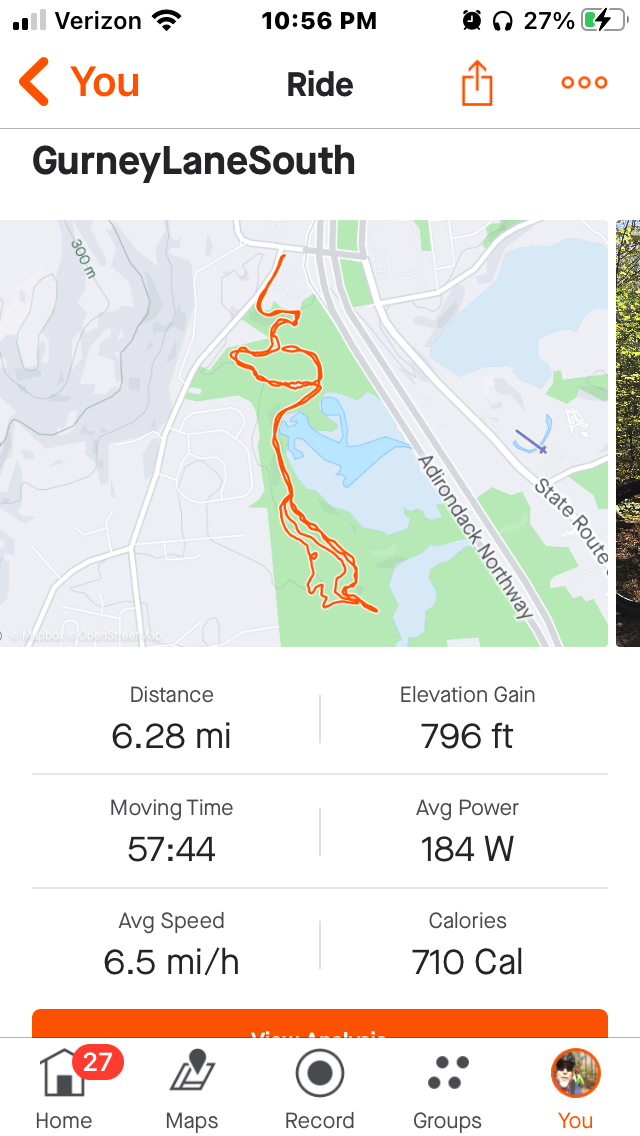
Task: Open the ride photo thumbnail
Action: click(628, 433)
